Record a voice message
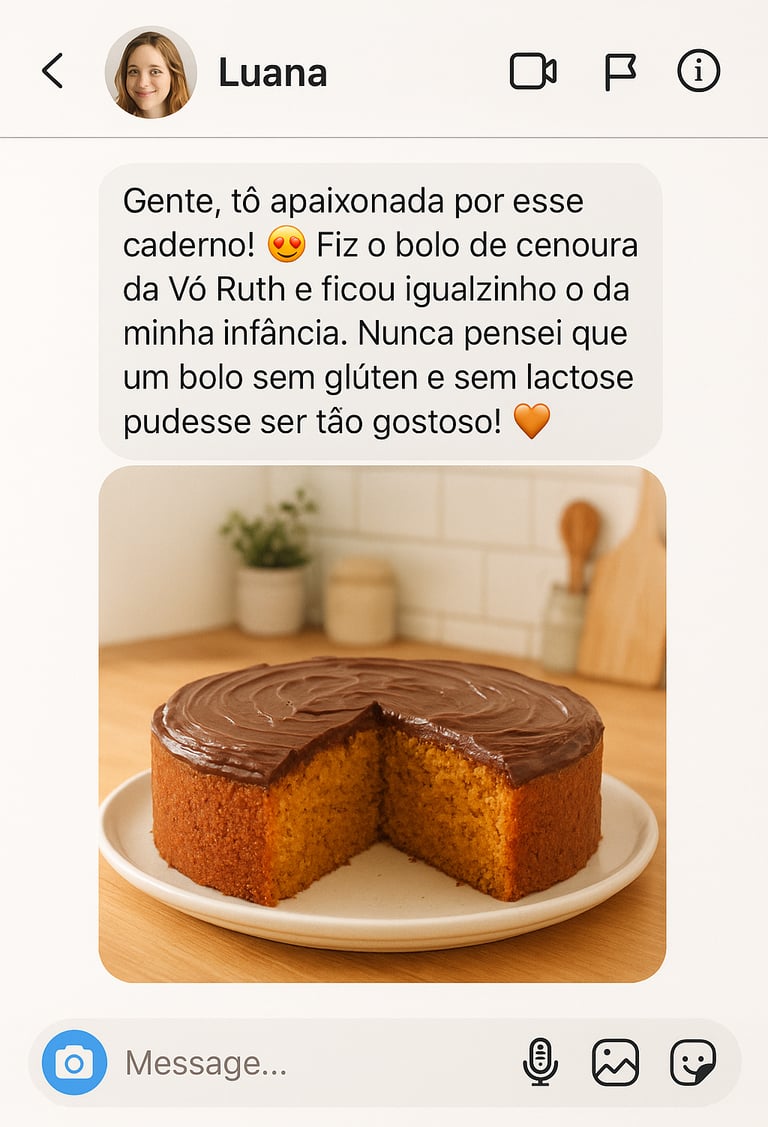The image size is (768, 1127). [x=540, y=1062]
